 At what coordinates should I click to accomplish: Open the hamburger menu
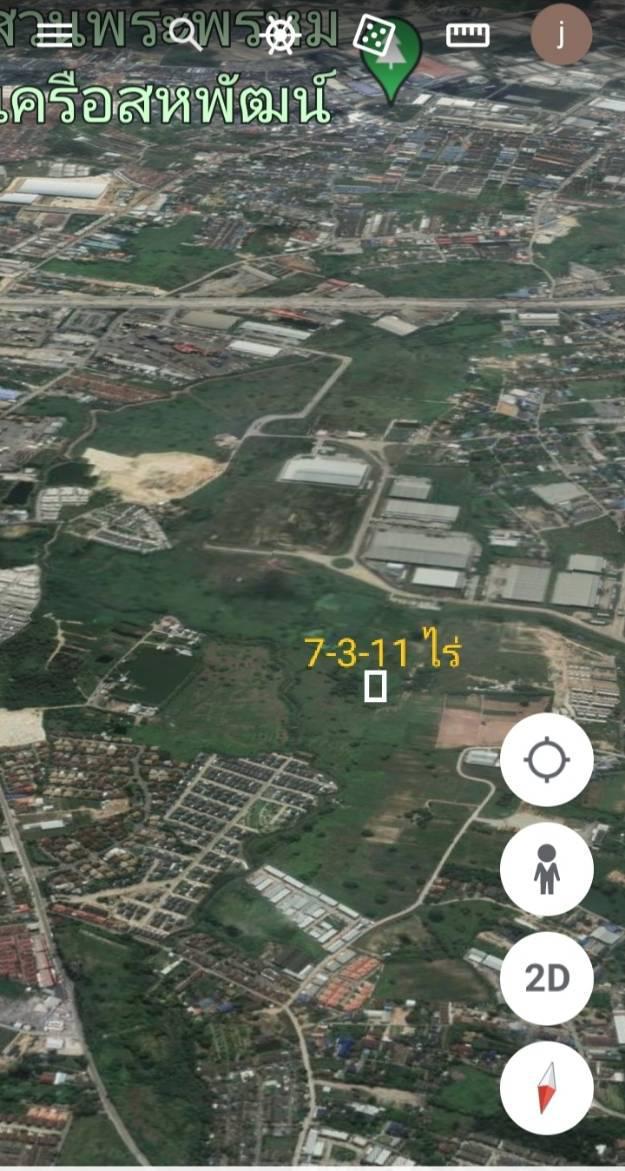55,34
